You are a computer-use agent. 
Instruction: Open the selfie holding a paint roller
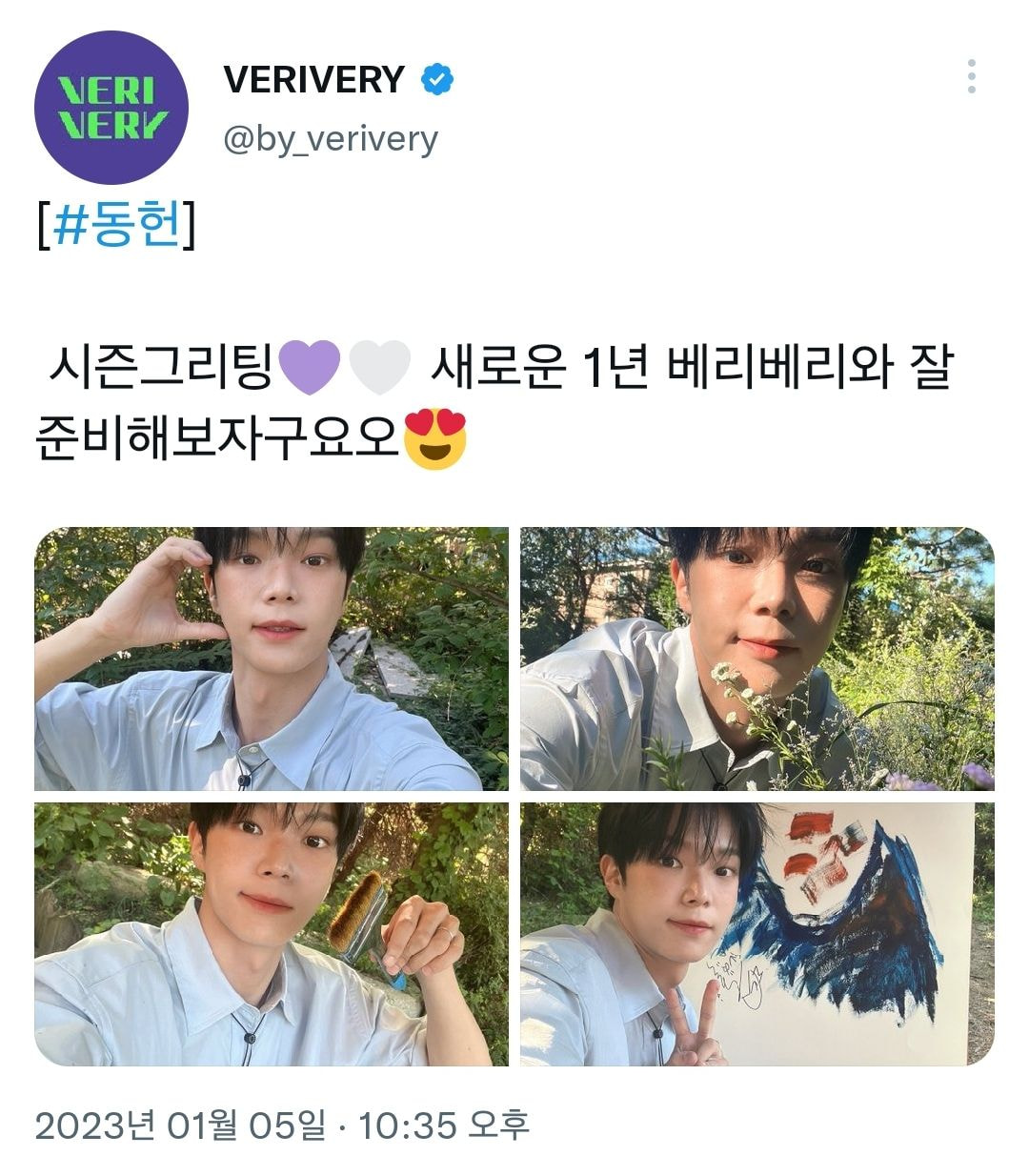[272, 934]
